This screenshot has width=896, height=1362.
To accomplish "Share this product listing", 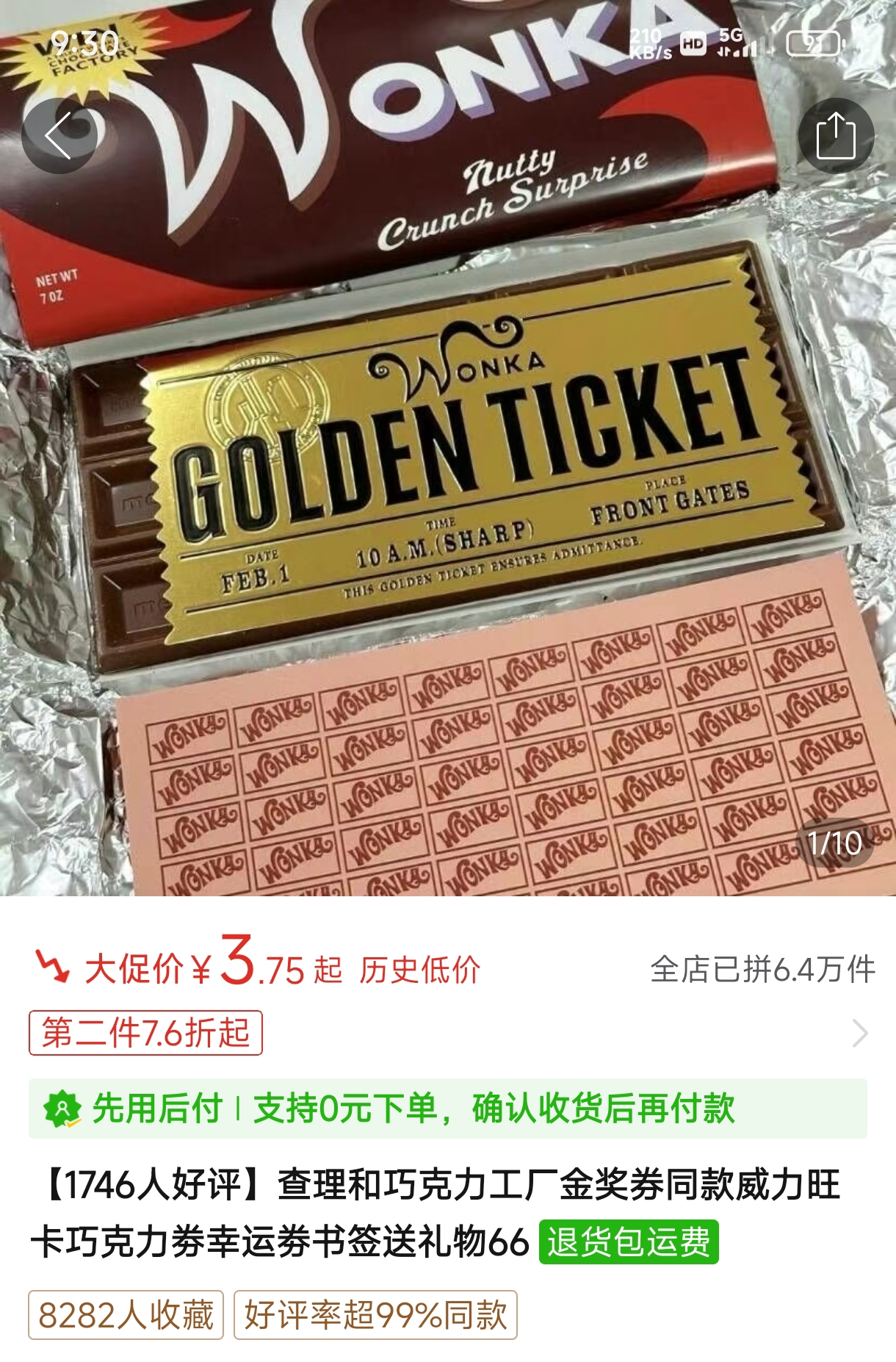I will pos(836,136).
